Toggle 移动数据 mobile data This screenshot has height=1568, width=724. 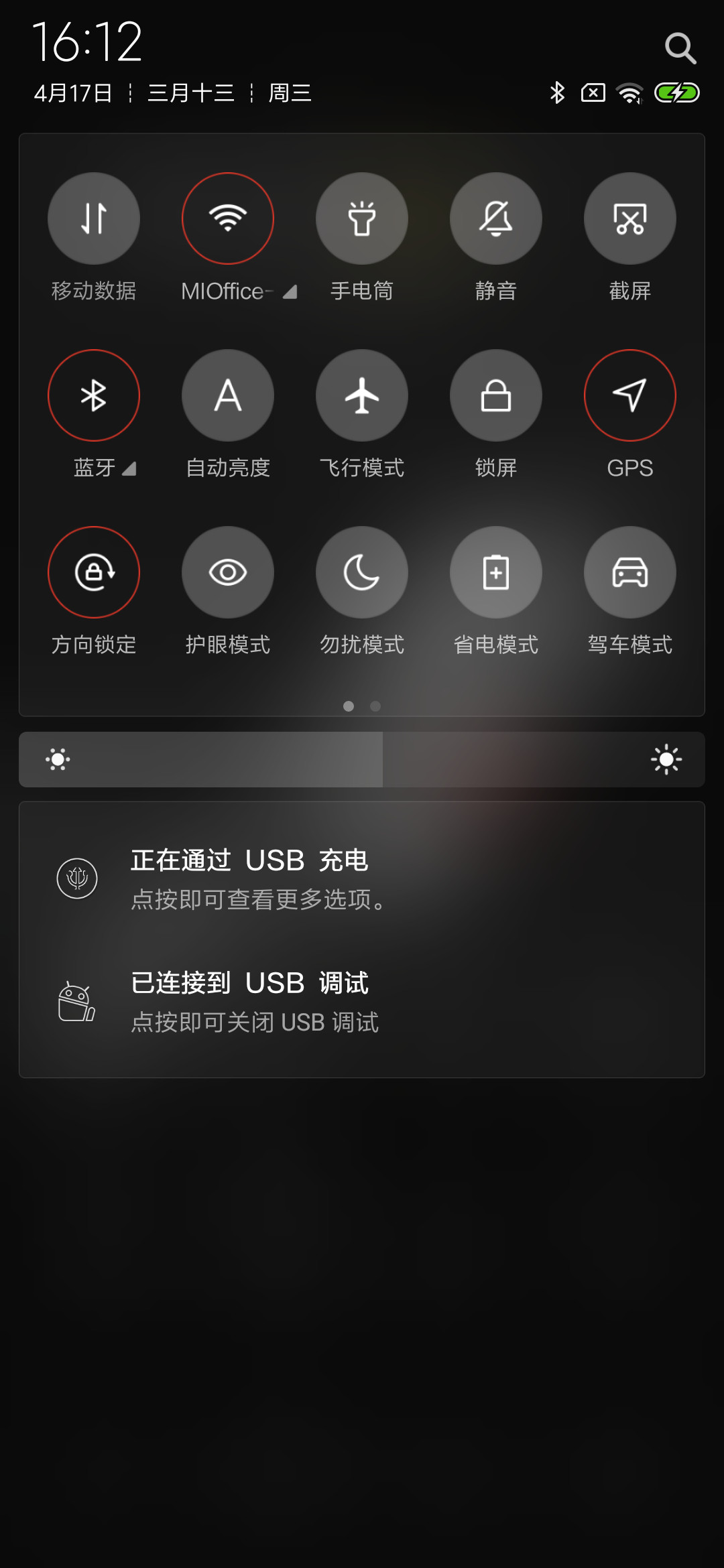pos(94,218)
